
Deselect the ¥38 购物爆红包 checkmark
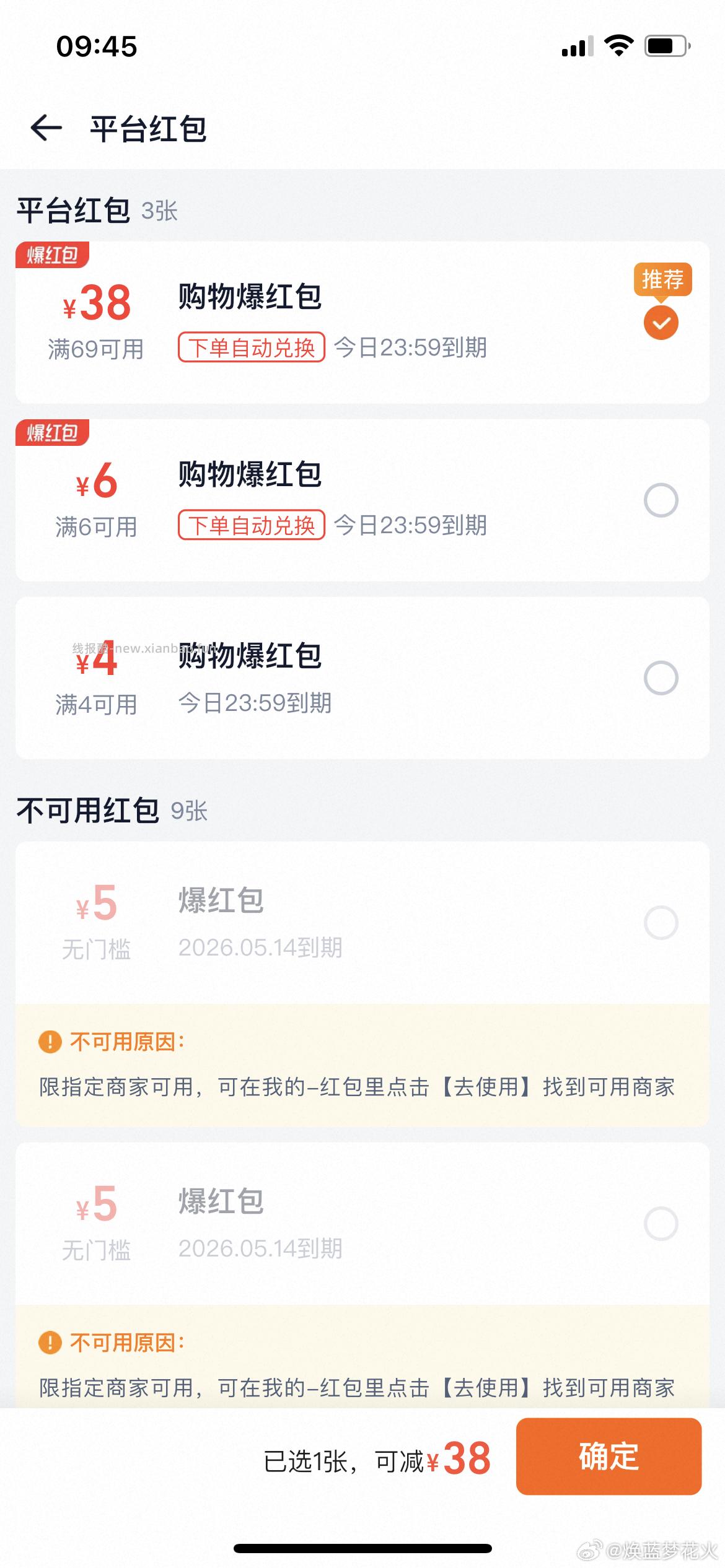click(x=661, y=321)
